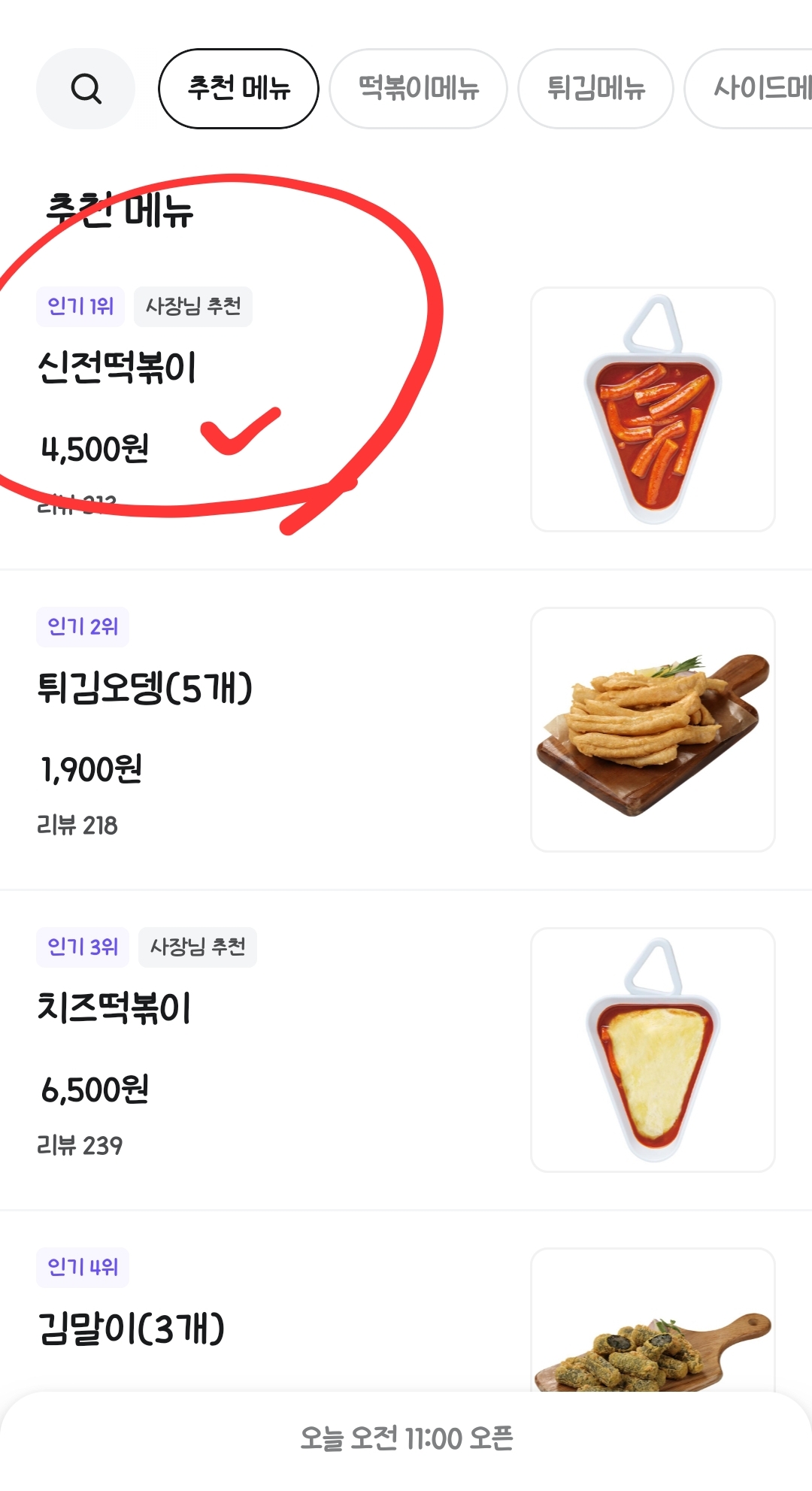Switch to the 떡볶이메뉴 category
The image size is (812, 1491).
coord(418,89)
